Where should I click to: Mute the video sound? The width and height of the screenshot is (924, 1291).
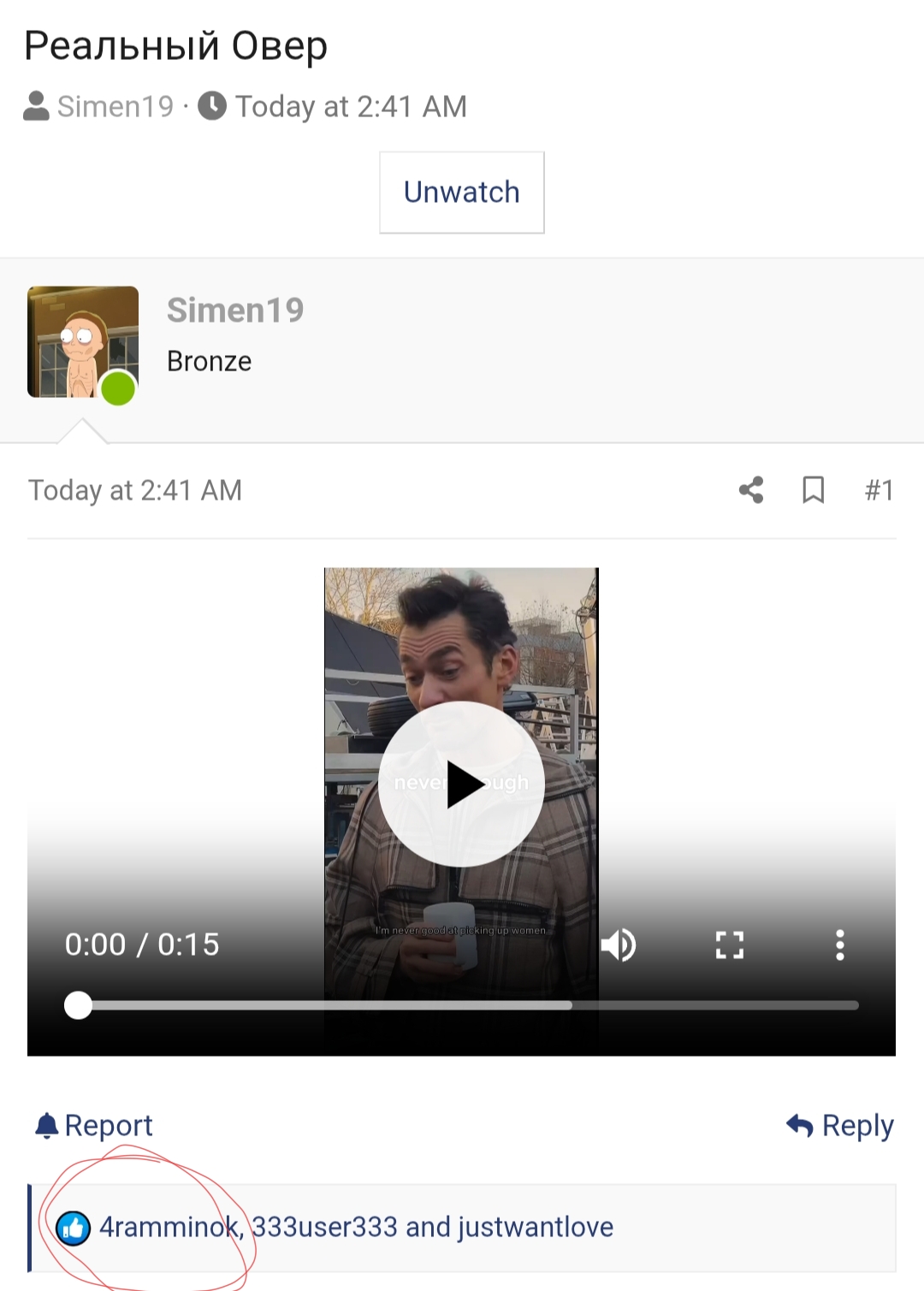(619, 945)
